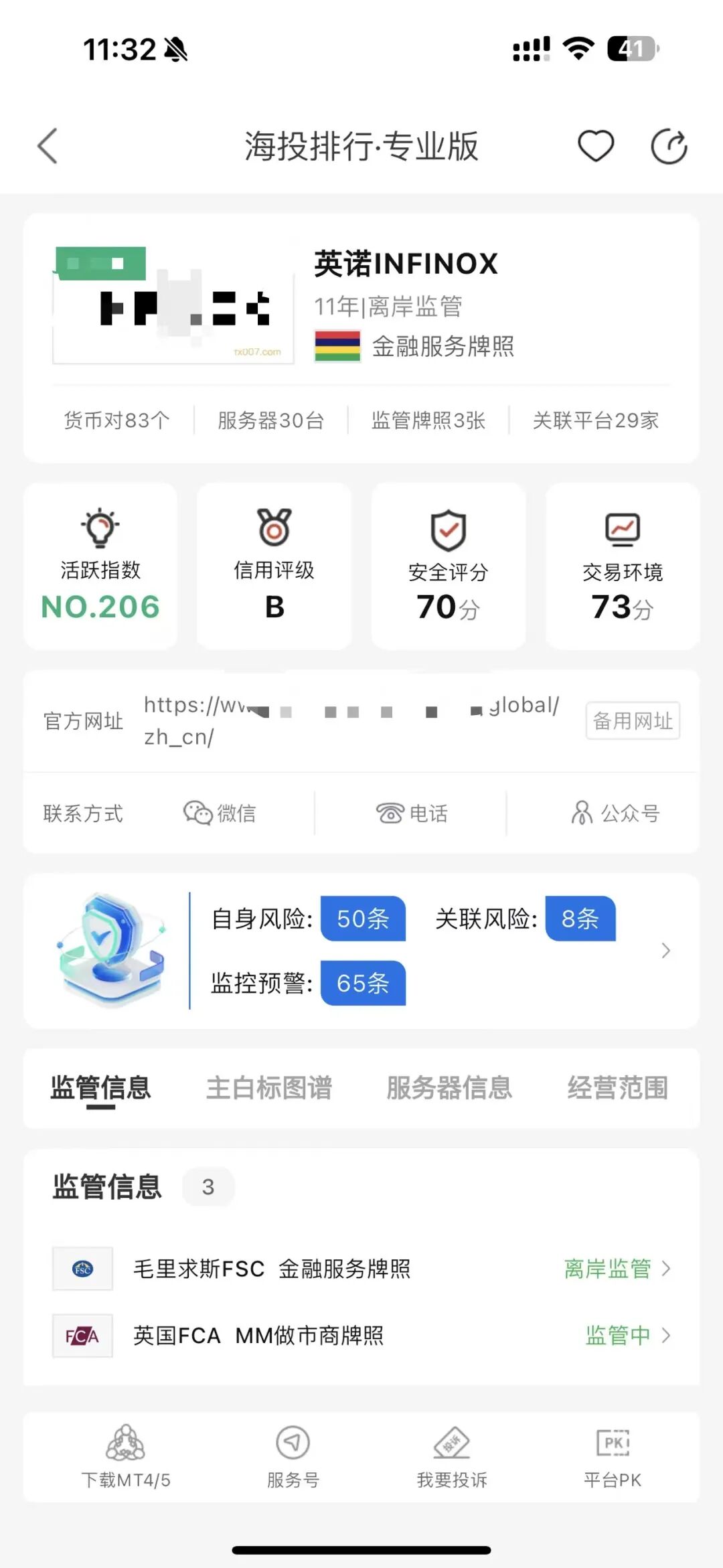Viewport: 723px width, 1568px height.
Task: Expand the risk monitoring panel chevron
Action: point(665,950)
